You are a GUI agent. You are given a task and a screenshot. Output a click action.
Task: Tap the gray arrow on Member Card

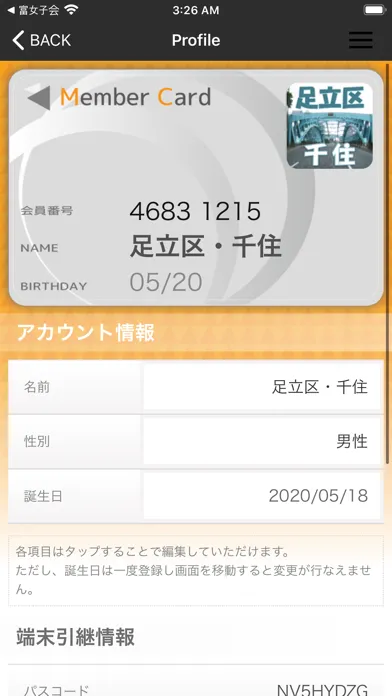[x=39, y=98]
